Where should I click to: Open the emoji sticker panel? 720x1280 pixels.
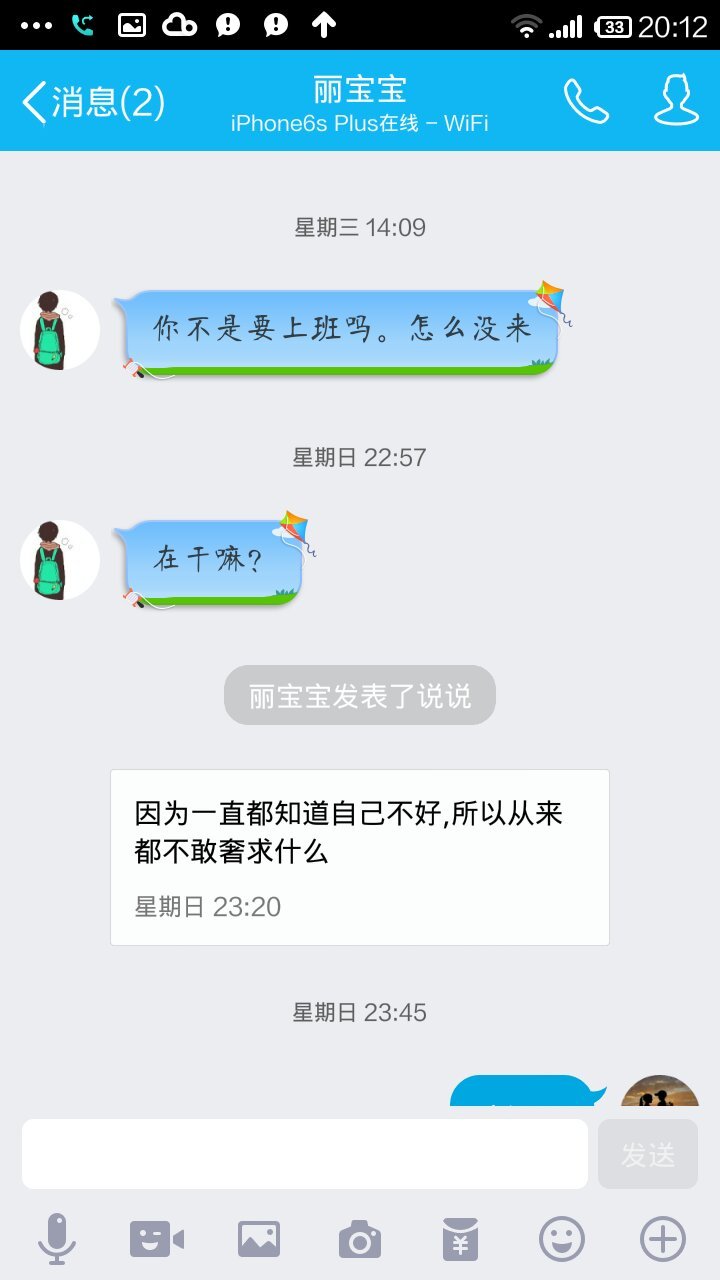coord(562,1240)
